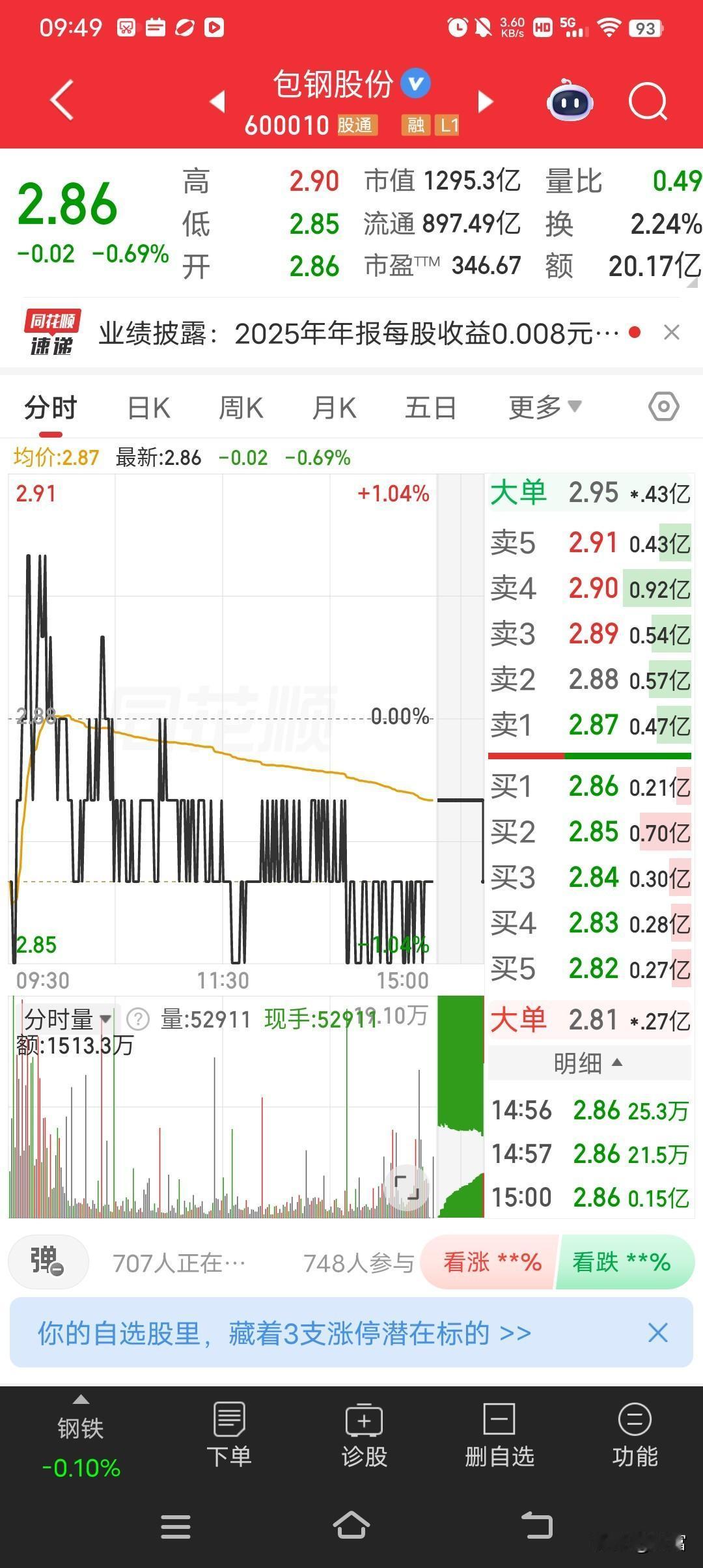The image size is (703, 1568).
Task: Open the 分时量 volume type dropdown
Action: coord(64,1017)
